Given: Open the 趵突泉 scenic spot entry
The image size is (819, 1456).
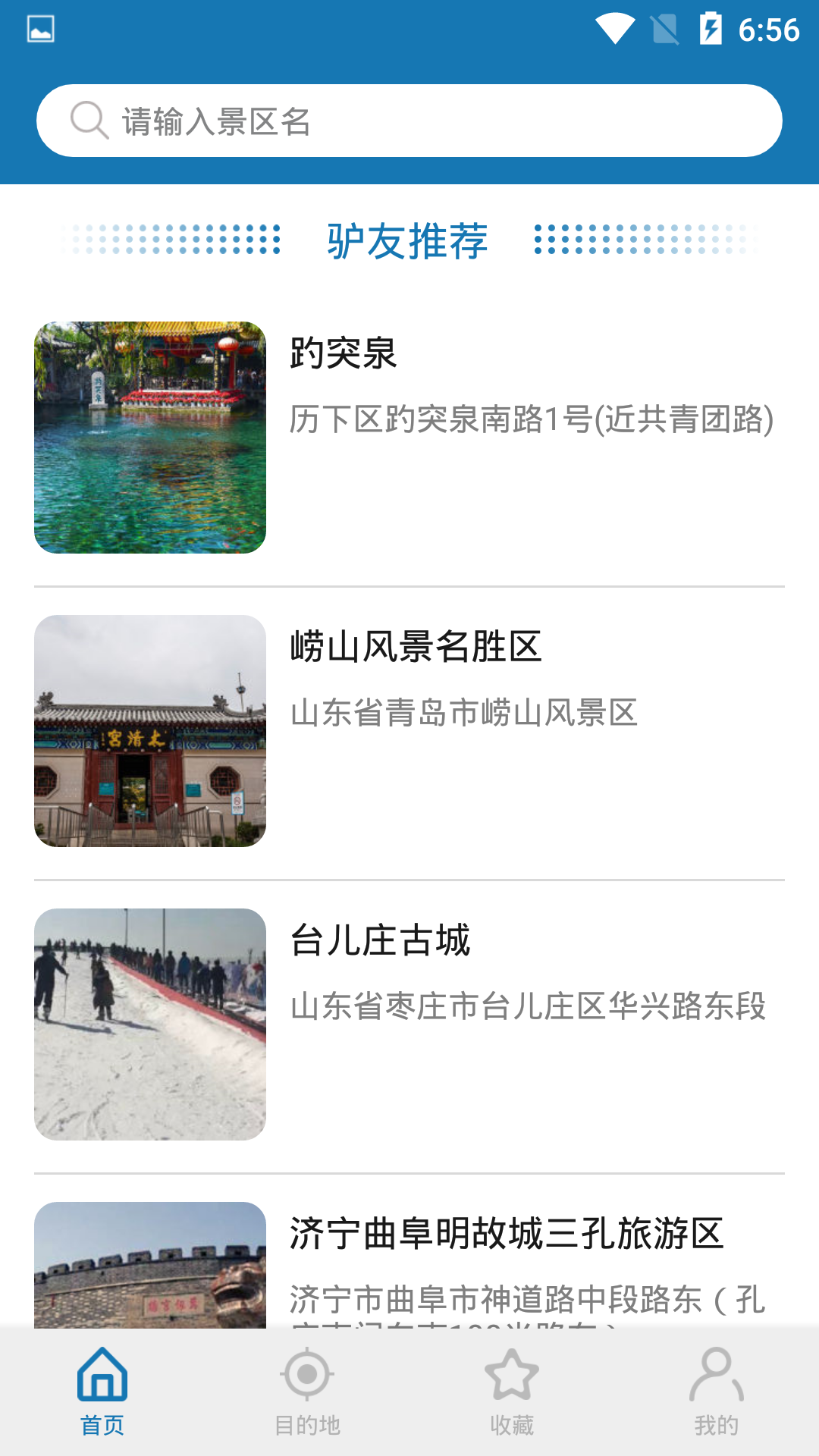Looking at the screenshot, I should 409,436.
